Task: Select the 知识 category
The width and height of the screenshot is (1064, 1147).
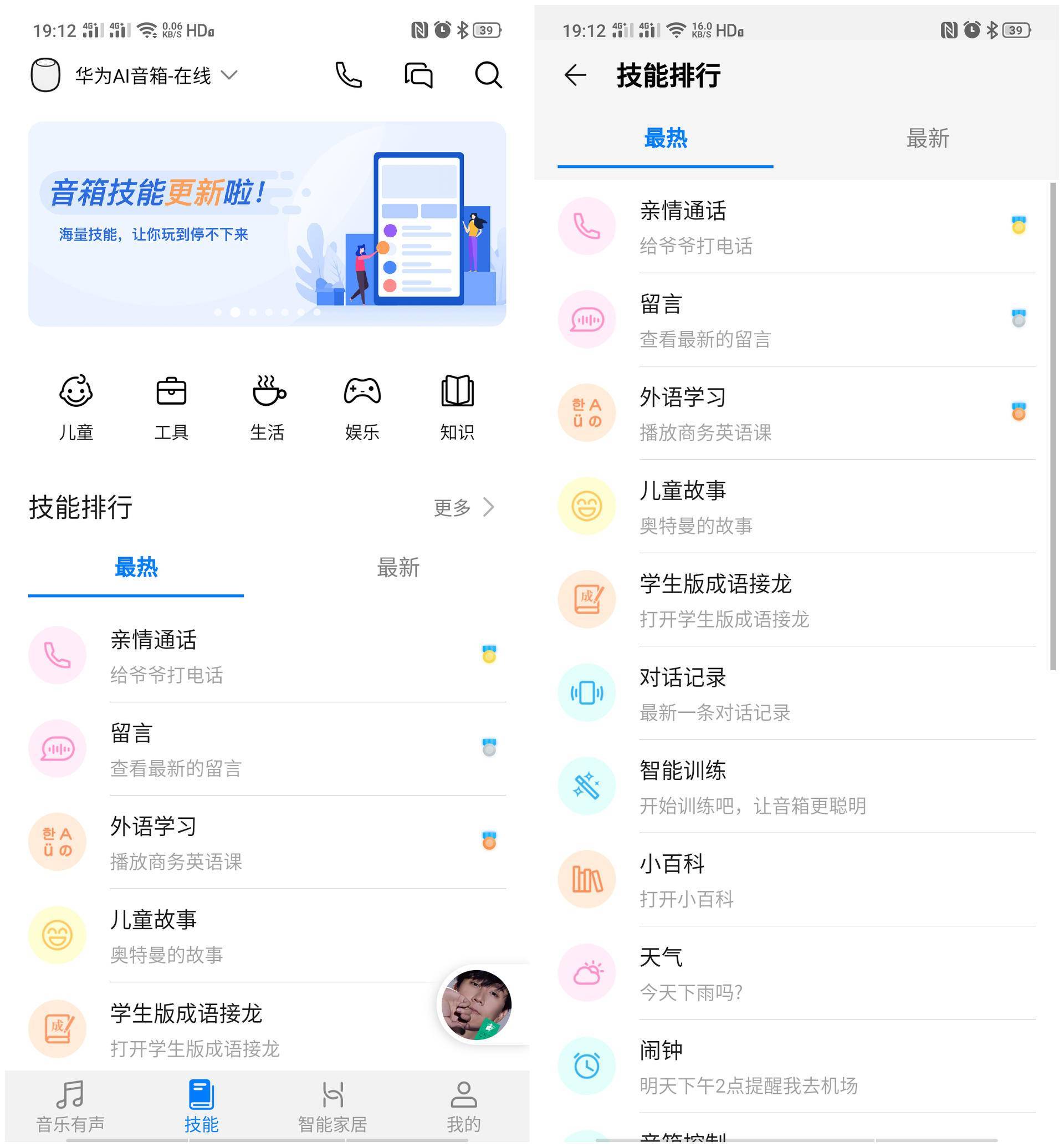Action: 457,407
